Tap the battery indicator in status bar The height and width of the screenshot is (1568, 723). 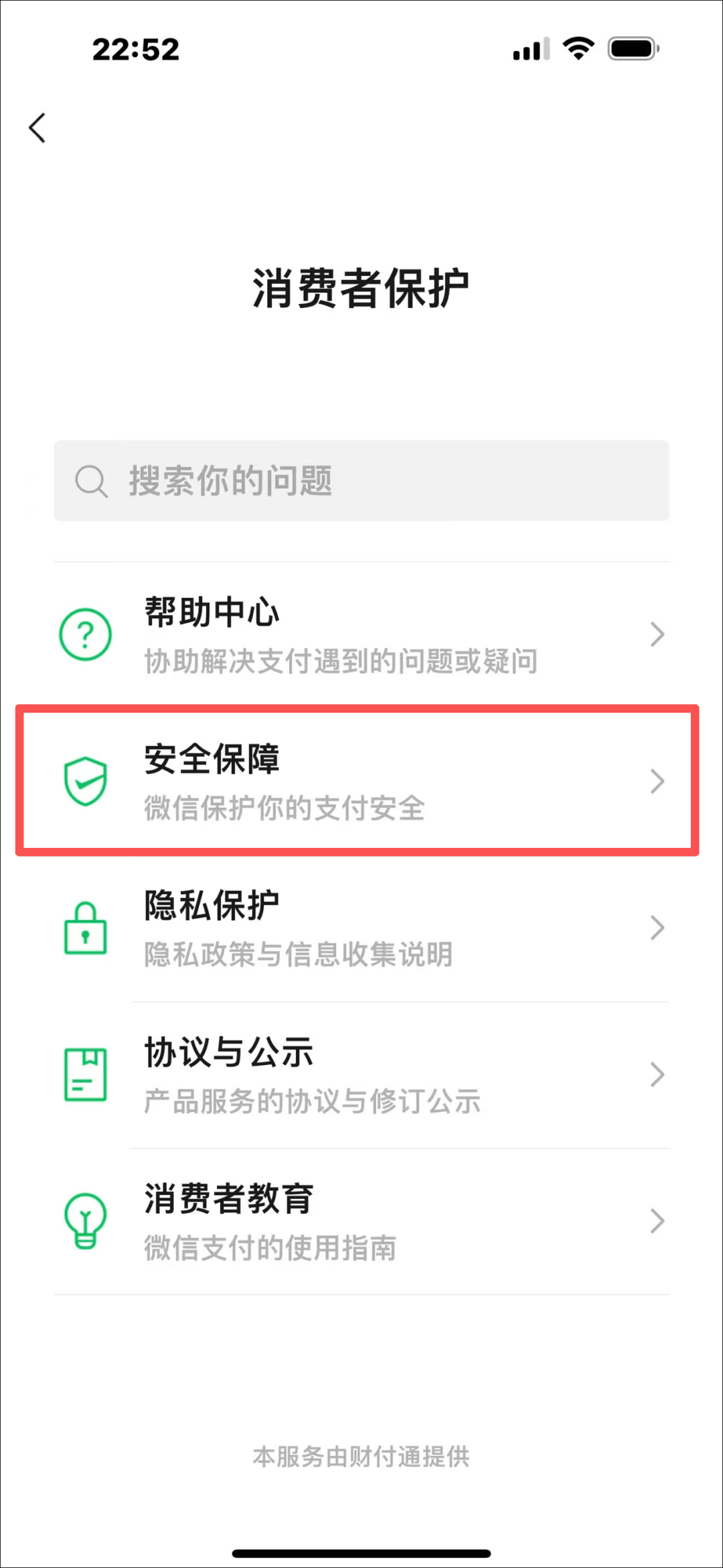click(632, 48)
